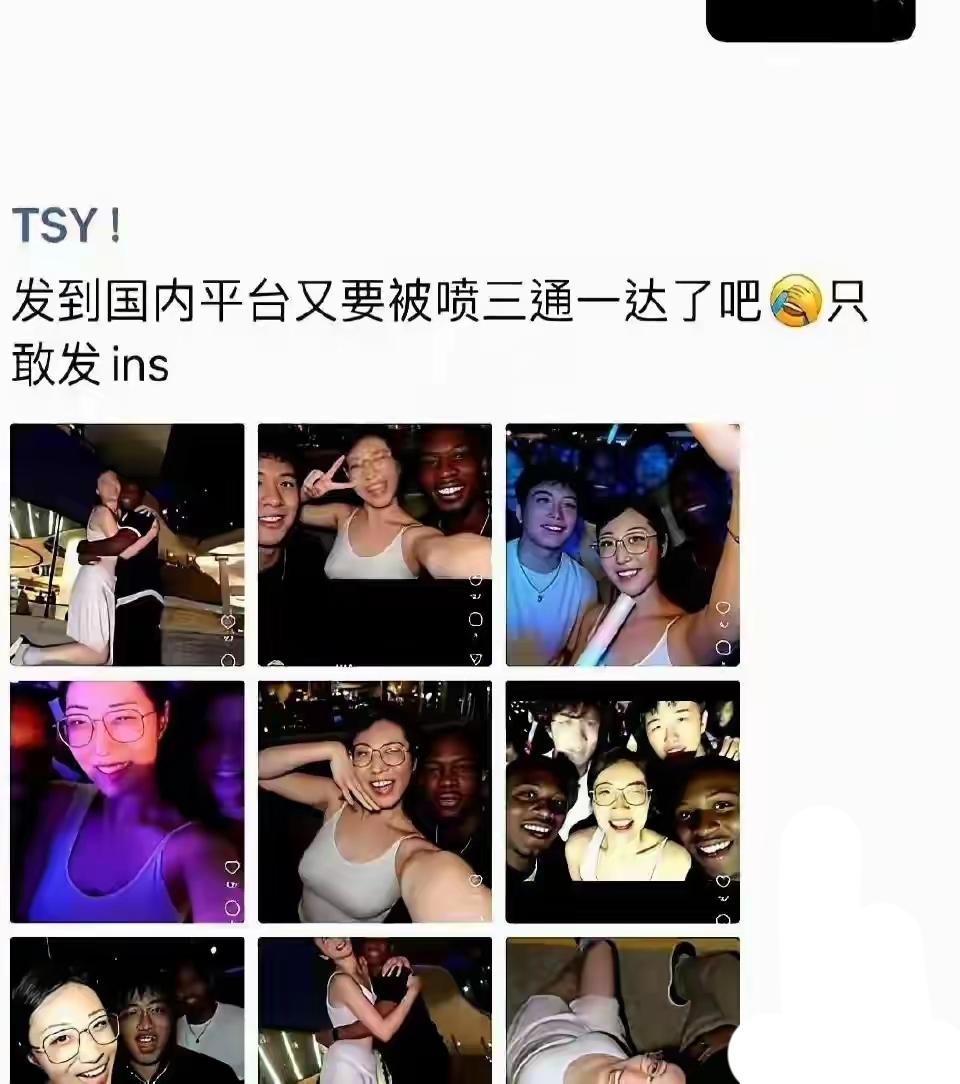Open the glowstick party photo thumbnail
This screenshot has height=1084, width=960.
click(622, 544)
